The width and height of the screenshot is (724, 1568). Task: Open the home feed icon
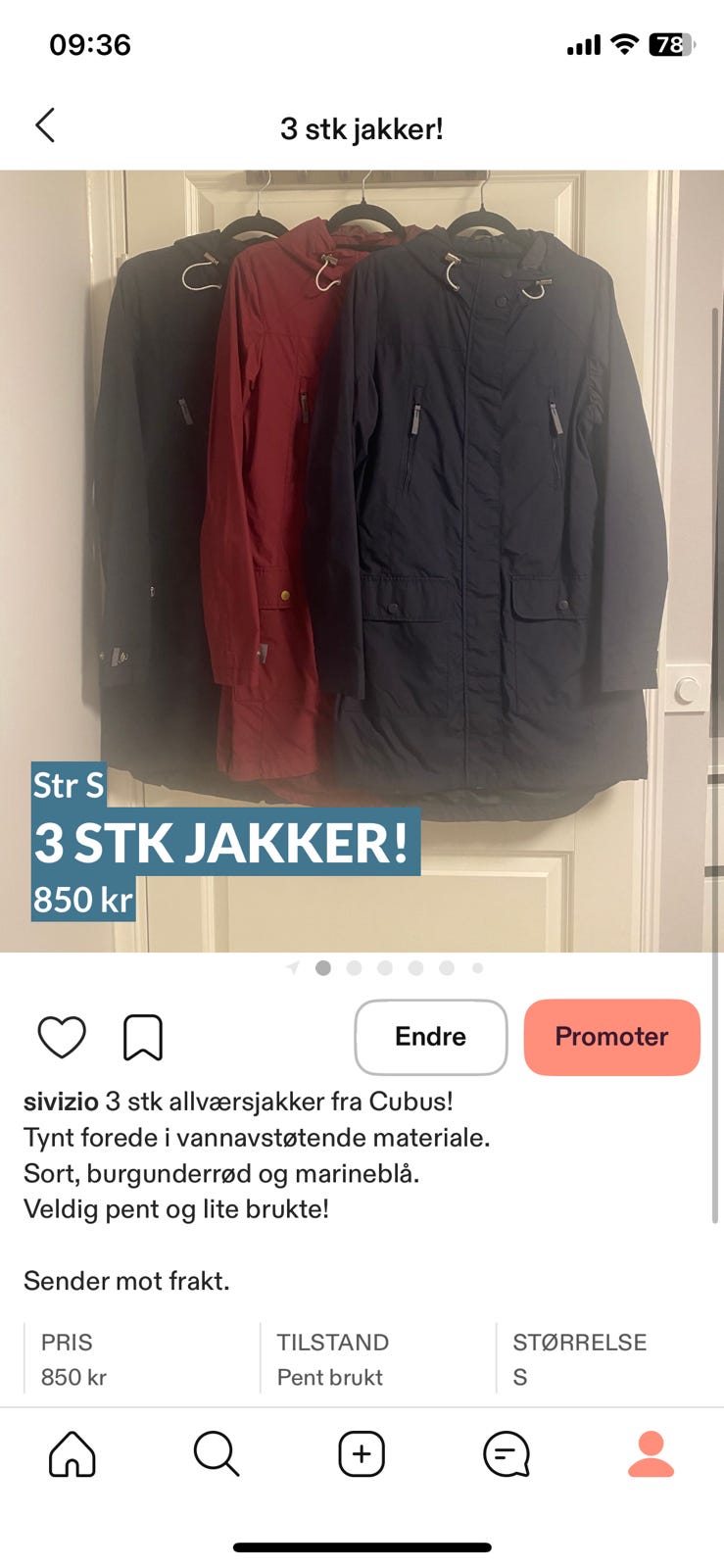pyautogui.click(x=72, y=1456)
